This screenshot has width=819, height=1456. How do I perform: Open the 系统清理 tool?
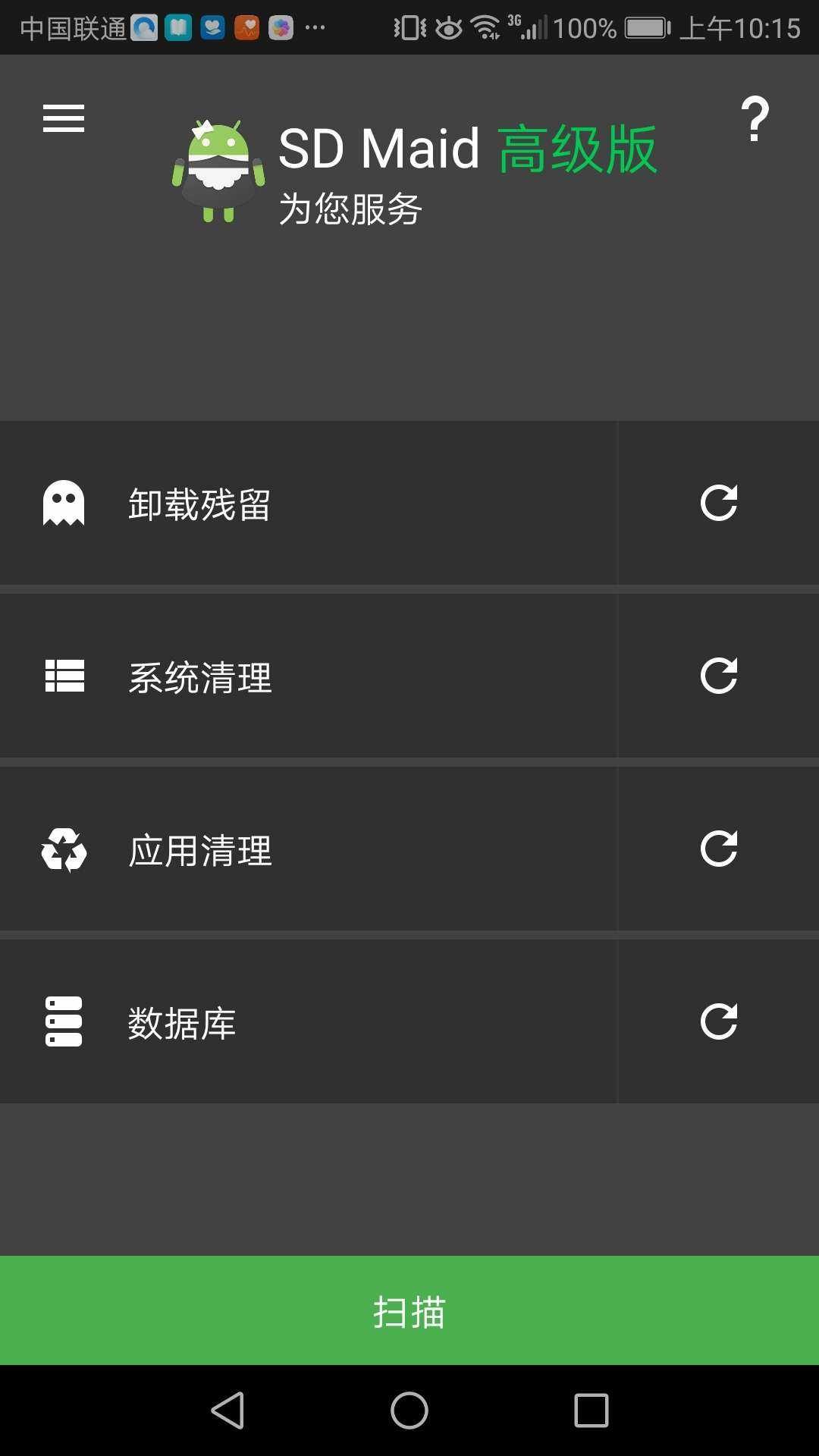click(x=309, y=676)
